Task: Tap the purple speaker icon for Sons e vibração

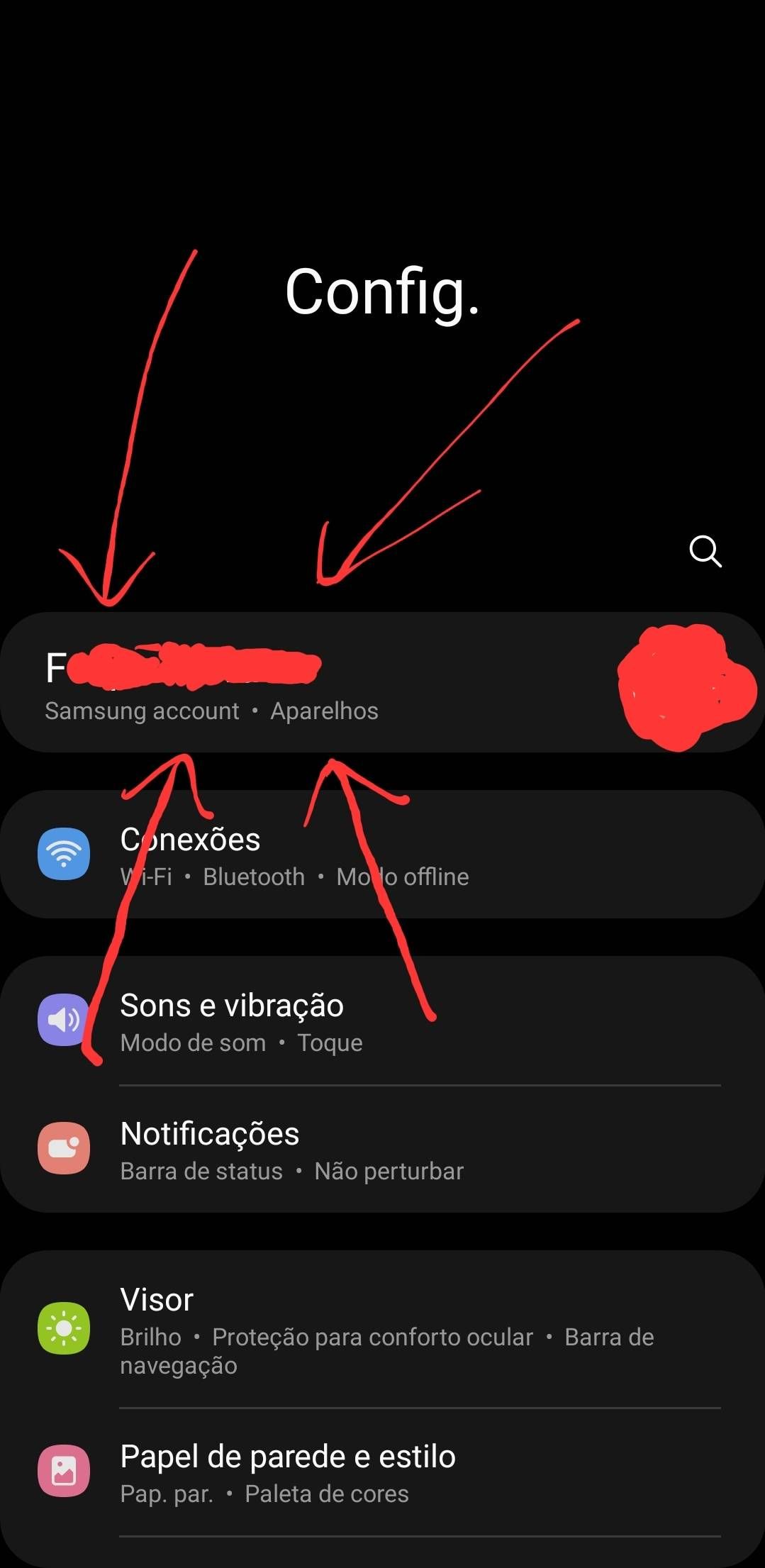Action: pos(64,1019)
